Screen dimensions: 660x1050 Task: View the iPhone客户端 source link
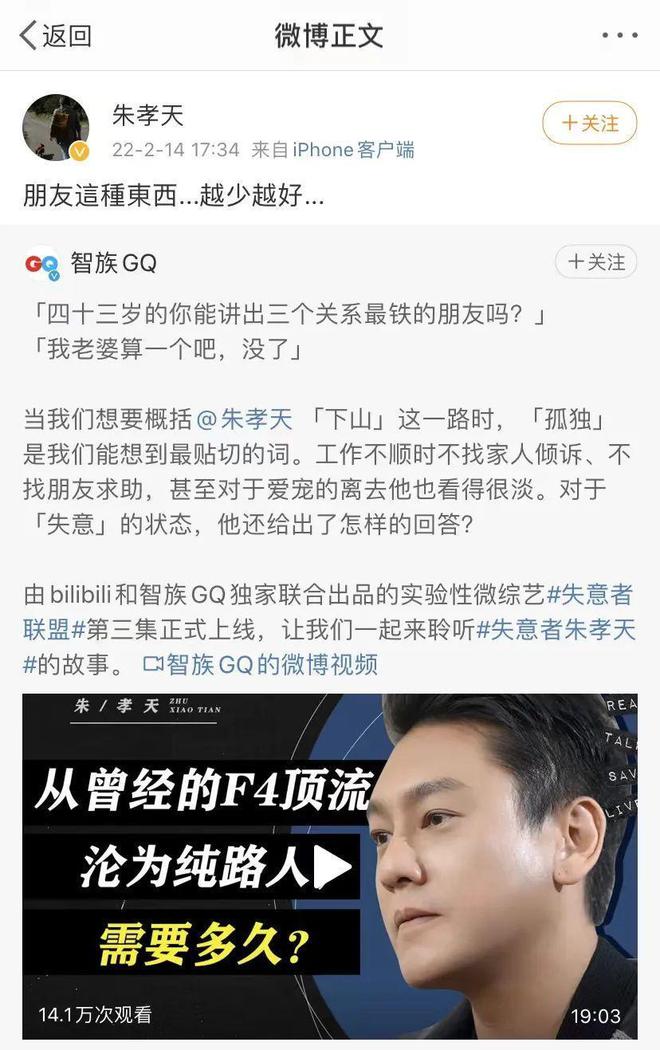(353, 150)
